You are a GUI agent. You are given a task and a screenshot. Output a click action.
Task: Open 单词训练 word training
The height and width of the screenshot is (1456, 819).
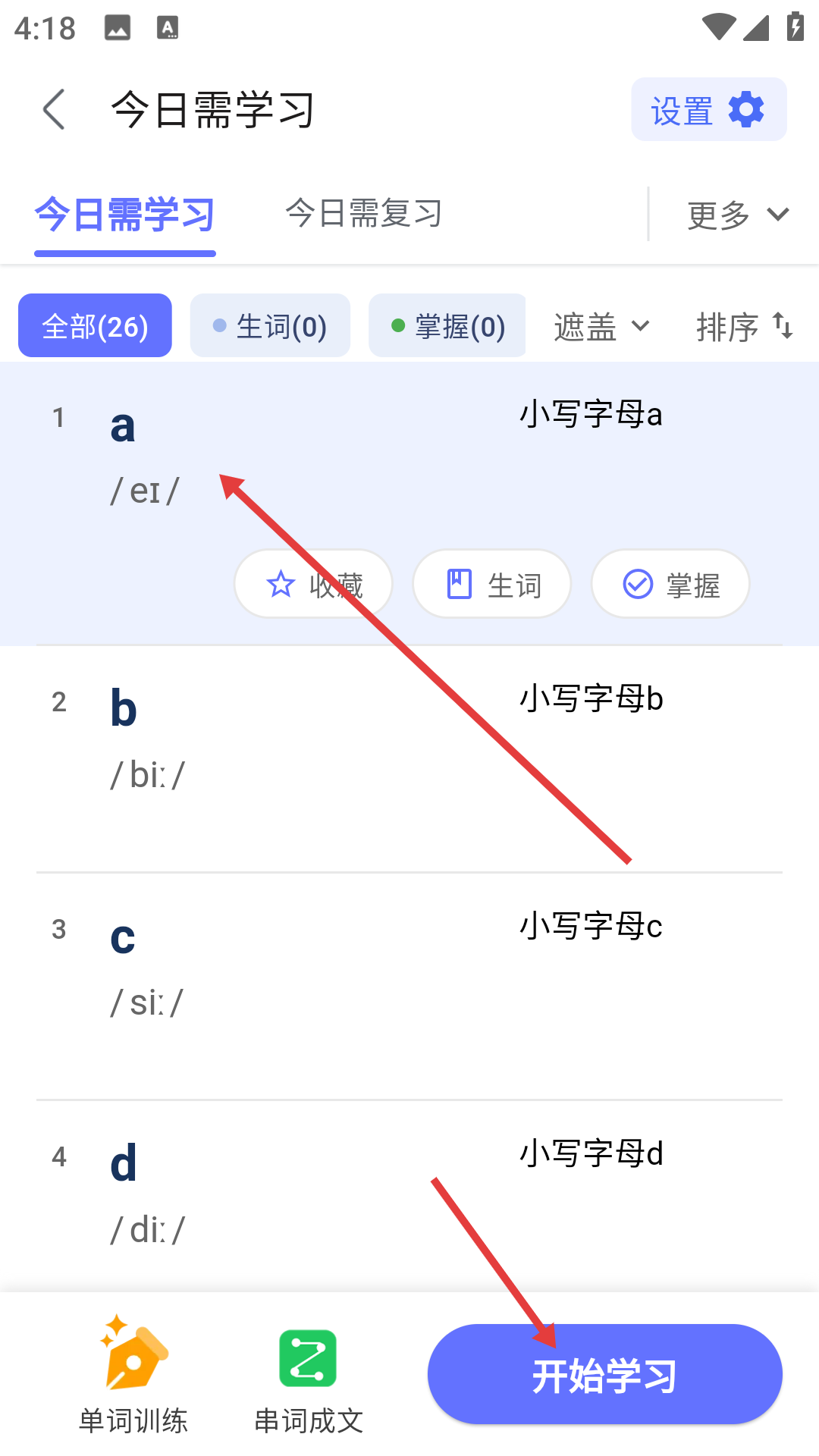coord(133,1375)
